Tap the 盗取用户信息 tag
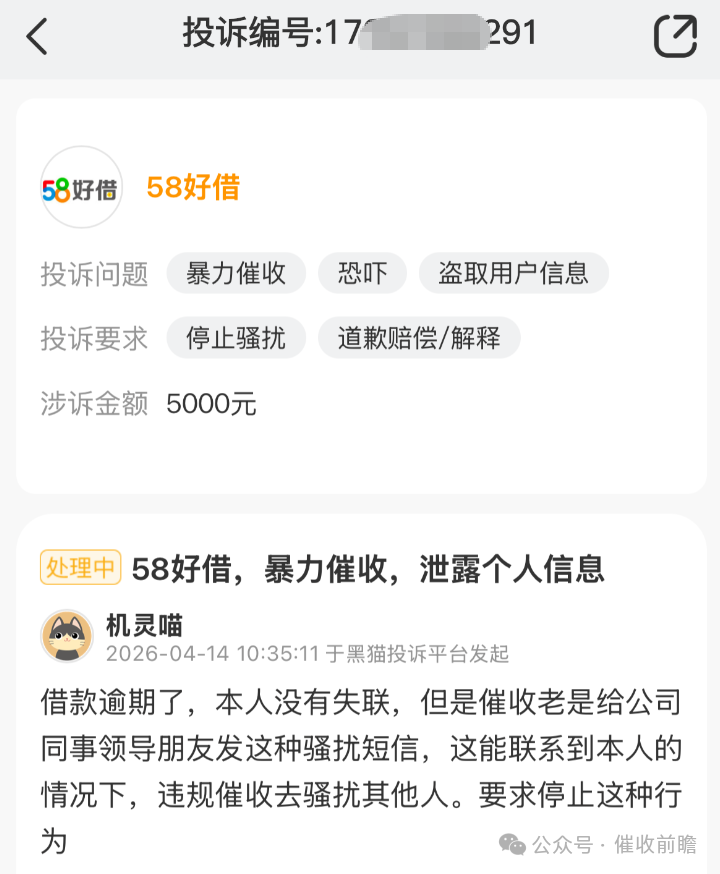 [513, 273]
